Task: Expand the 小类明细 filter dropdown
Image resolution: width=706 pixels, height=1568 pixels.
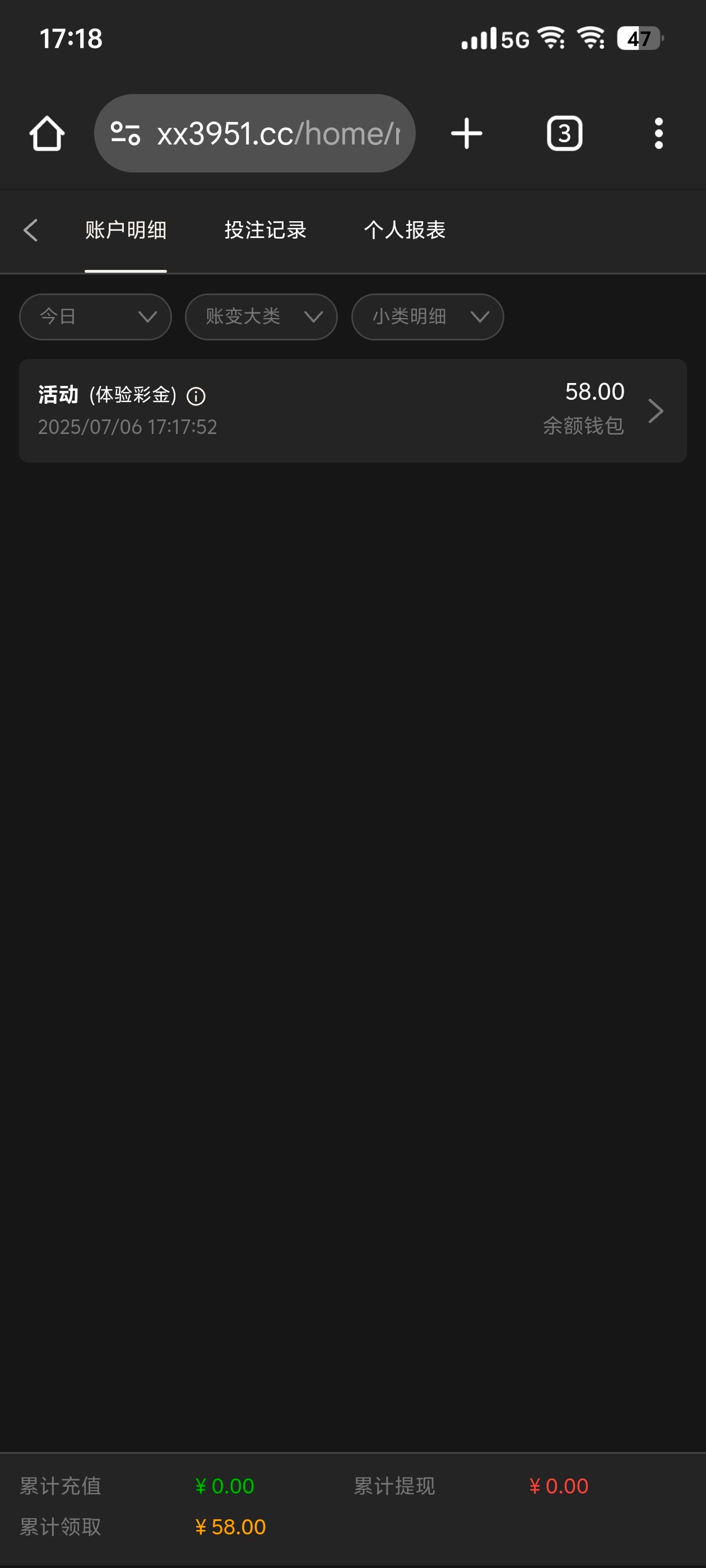Action: 428,316
